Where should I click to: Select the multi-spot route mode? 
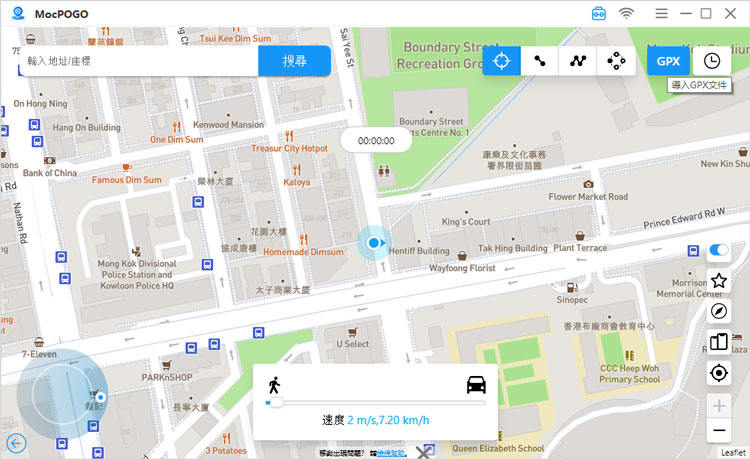pyautogui.click(x=578, y=61)
